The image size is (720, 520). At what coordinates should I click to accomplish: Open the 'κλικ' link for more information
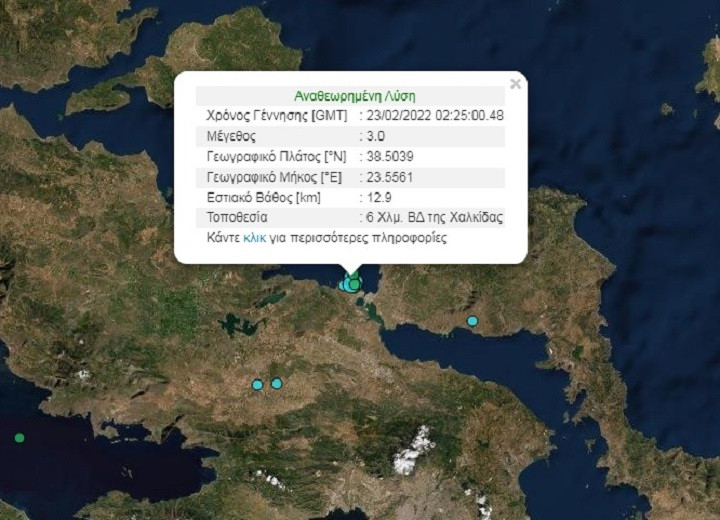pos(254,239)
